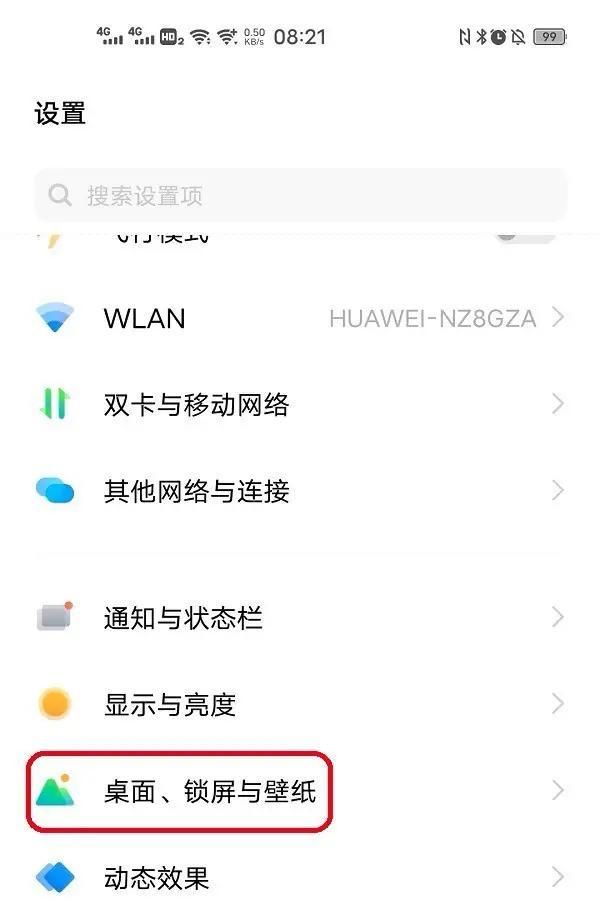Open 双卡与移动网络 settings
Screen dimensions: 600x907
pos(300,405)
